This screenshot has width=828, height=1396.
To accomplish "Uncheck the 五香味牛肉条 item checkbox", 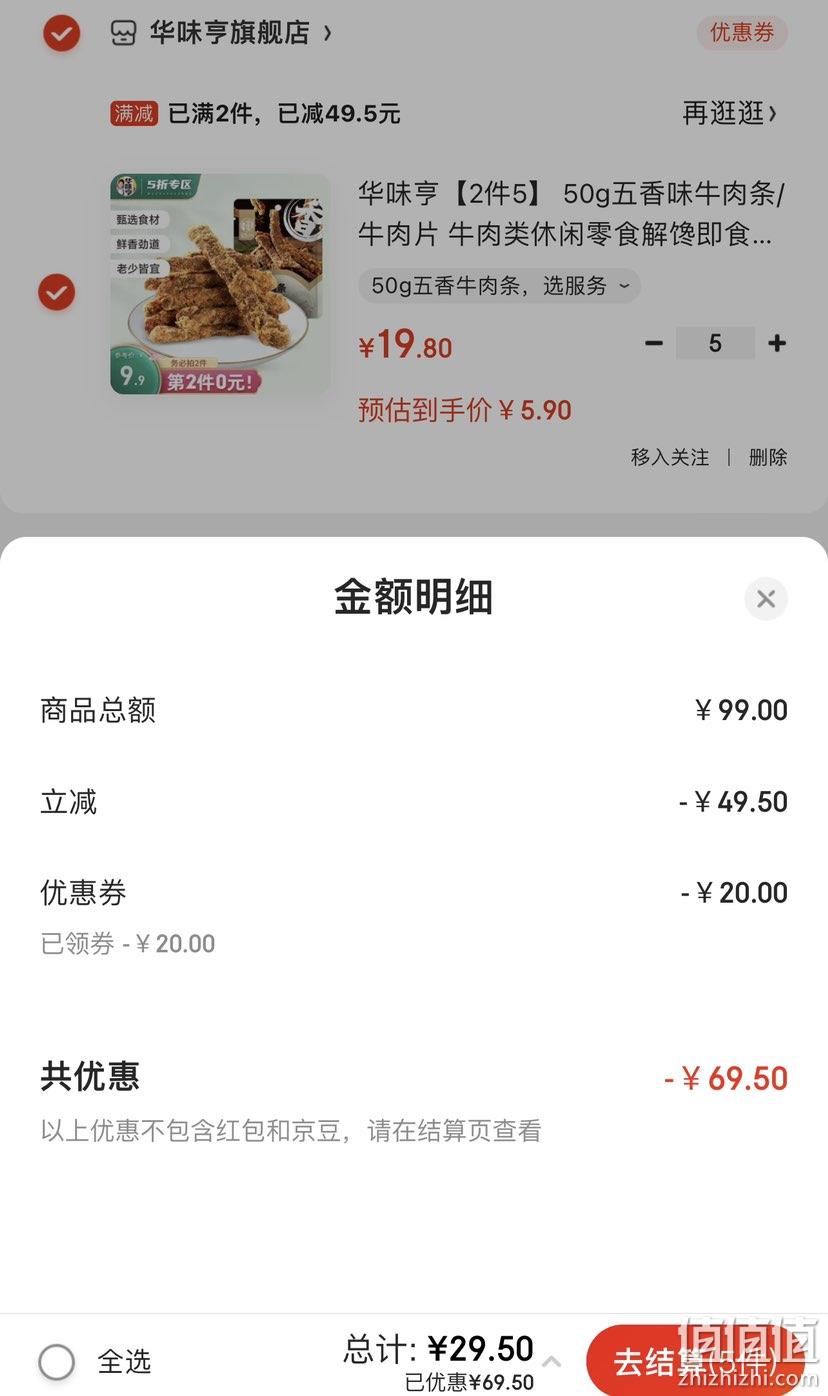I will (x=56, y=292).
